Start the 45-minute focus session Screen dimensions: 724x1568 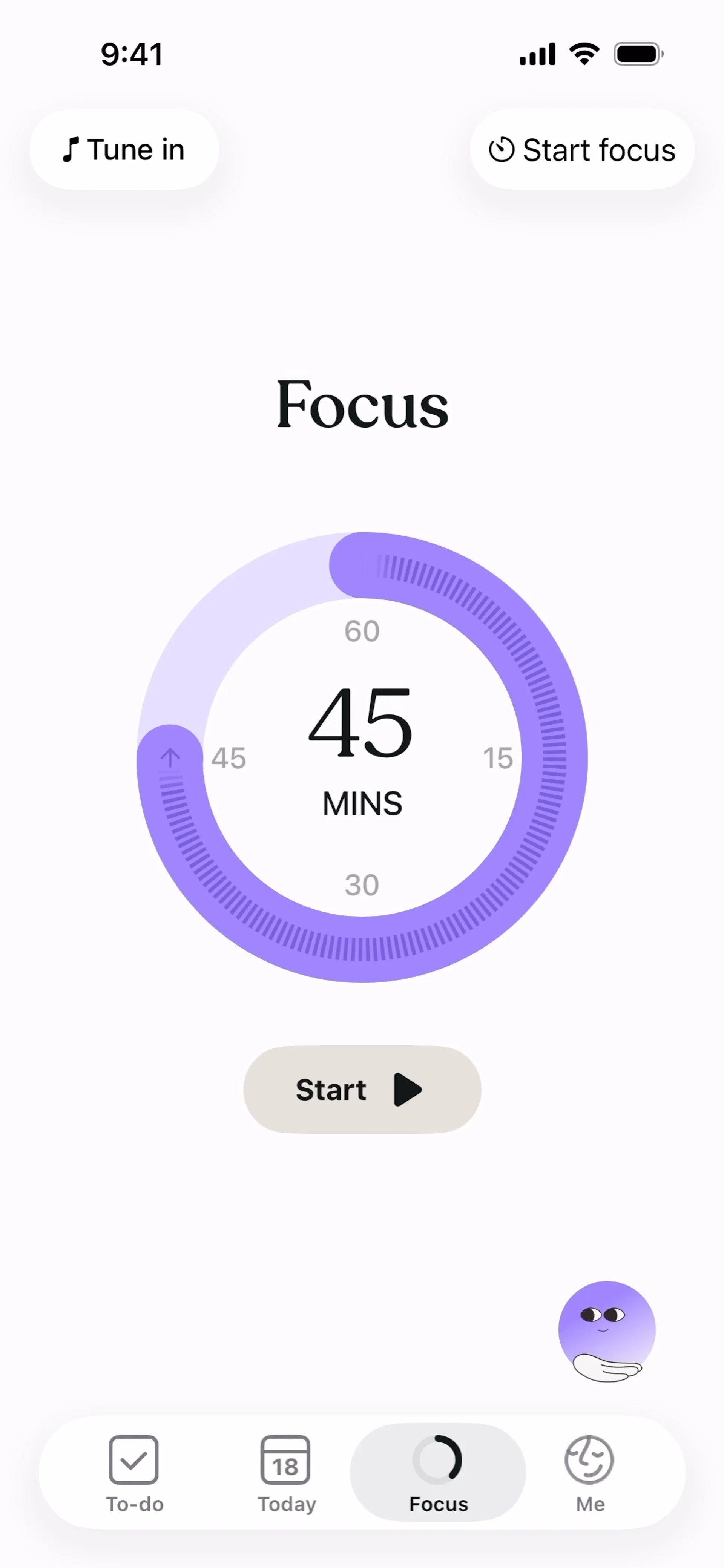[362, 1090]
